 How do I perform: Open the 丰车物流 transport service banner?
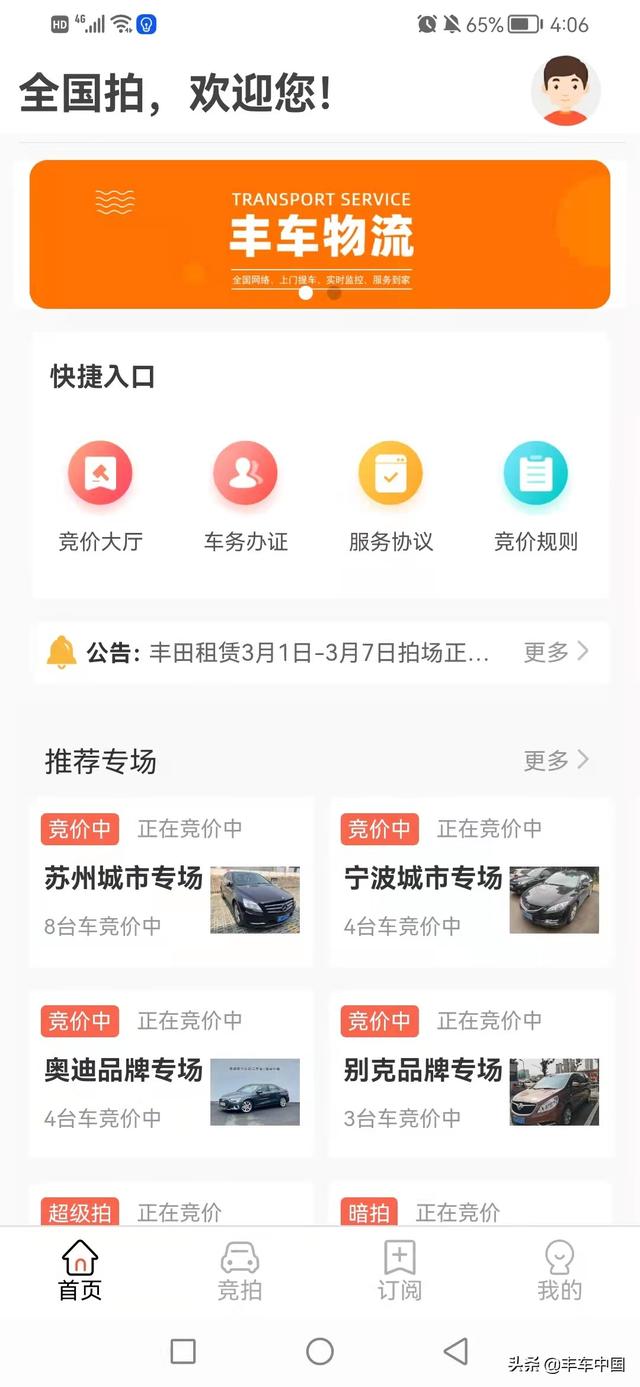[x=320, y=234]
